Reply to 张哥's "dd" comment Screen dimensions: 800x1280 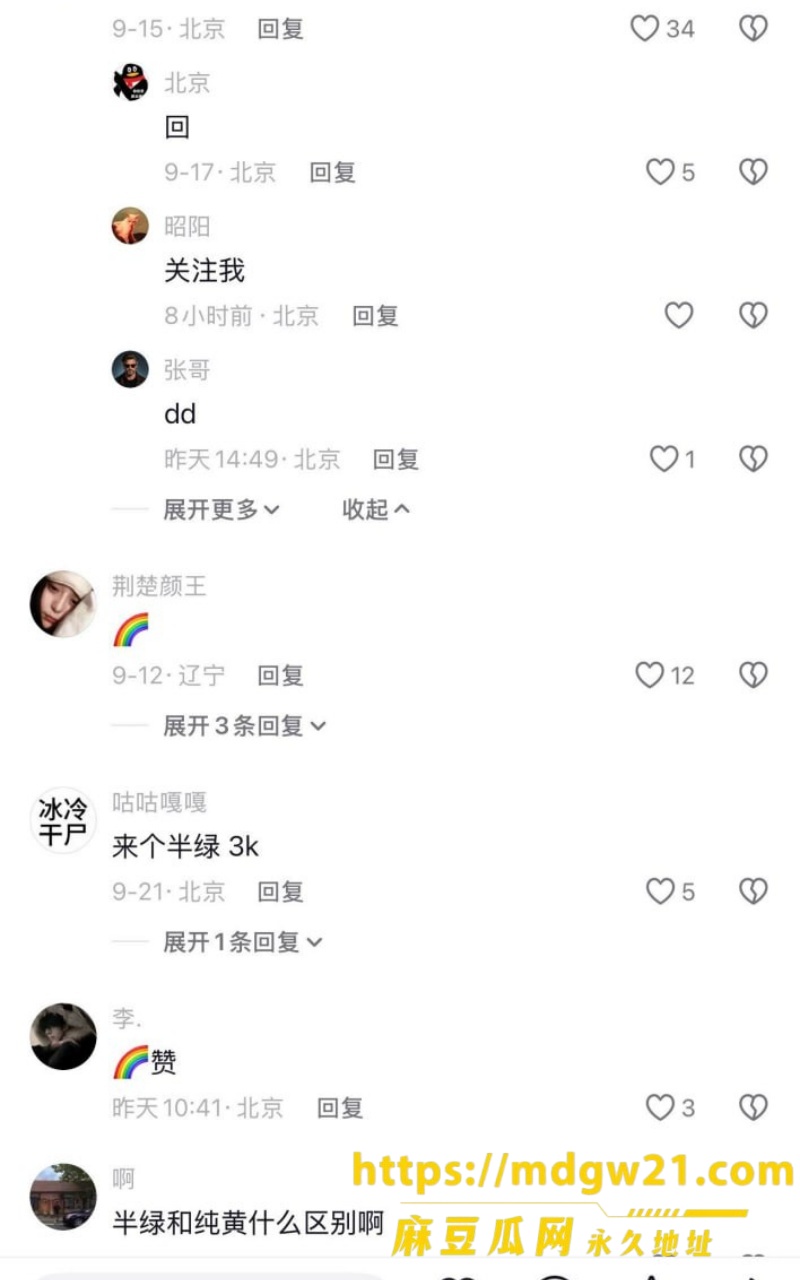pyautogui.click(x=396, y=460)
